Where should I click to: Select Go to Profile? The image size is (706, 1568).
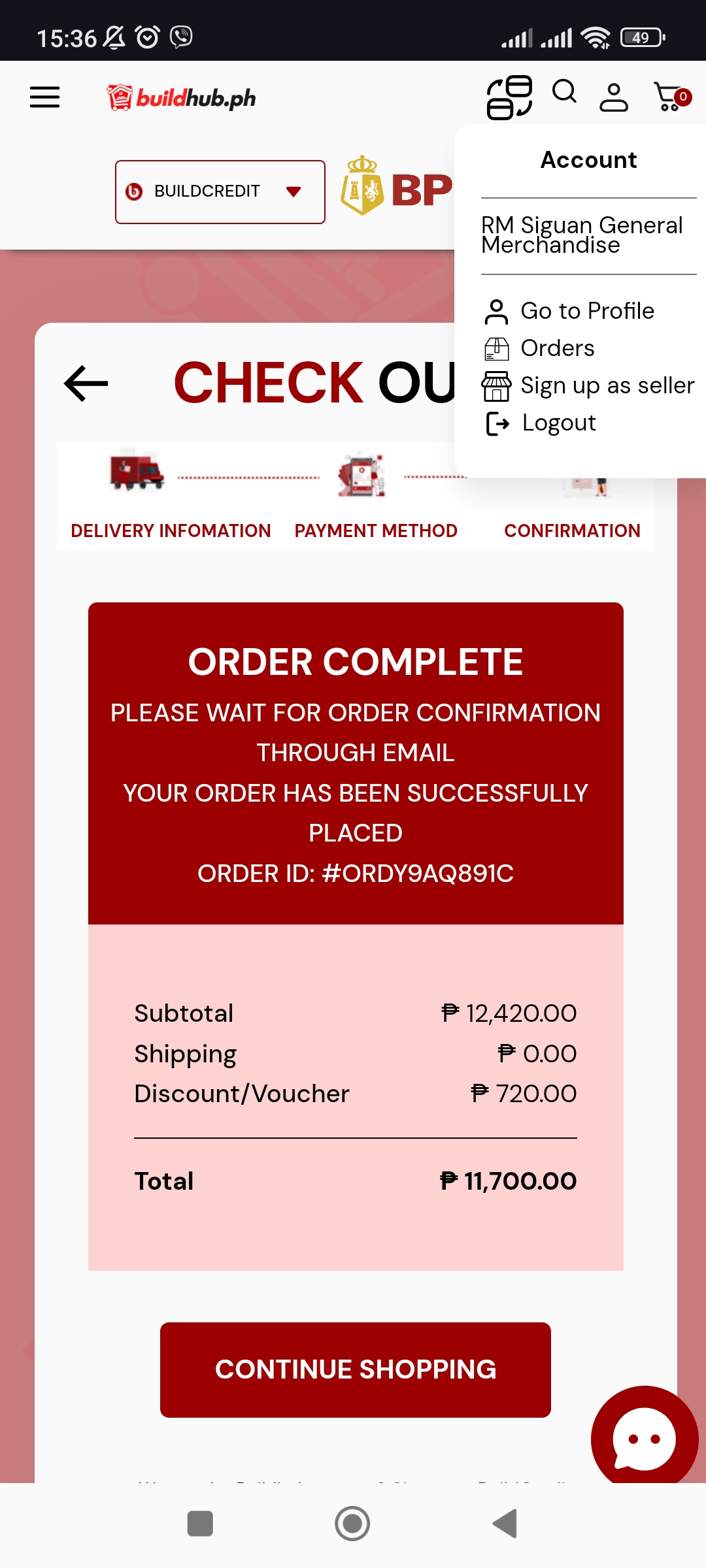[x=586, y=311]
